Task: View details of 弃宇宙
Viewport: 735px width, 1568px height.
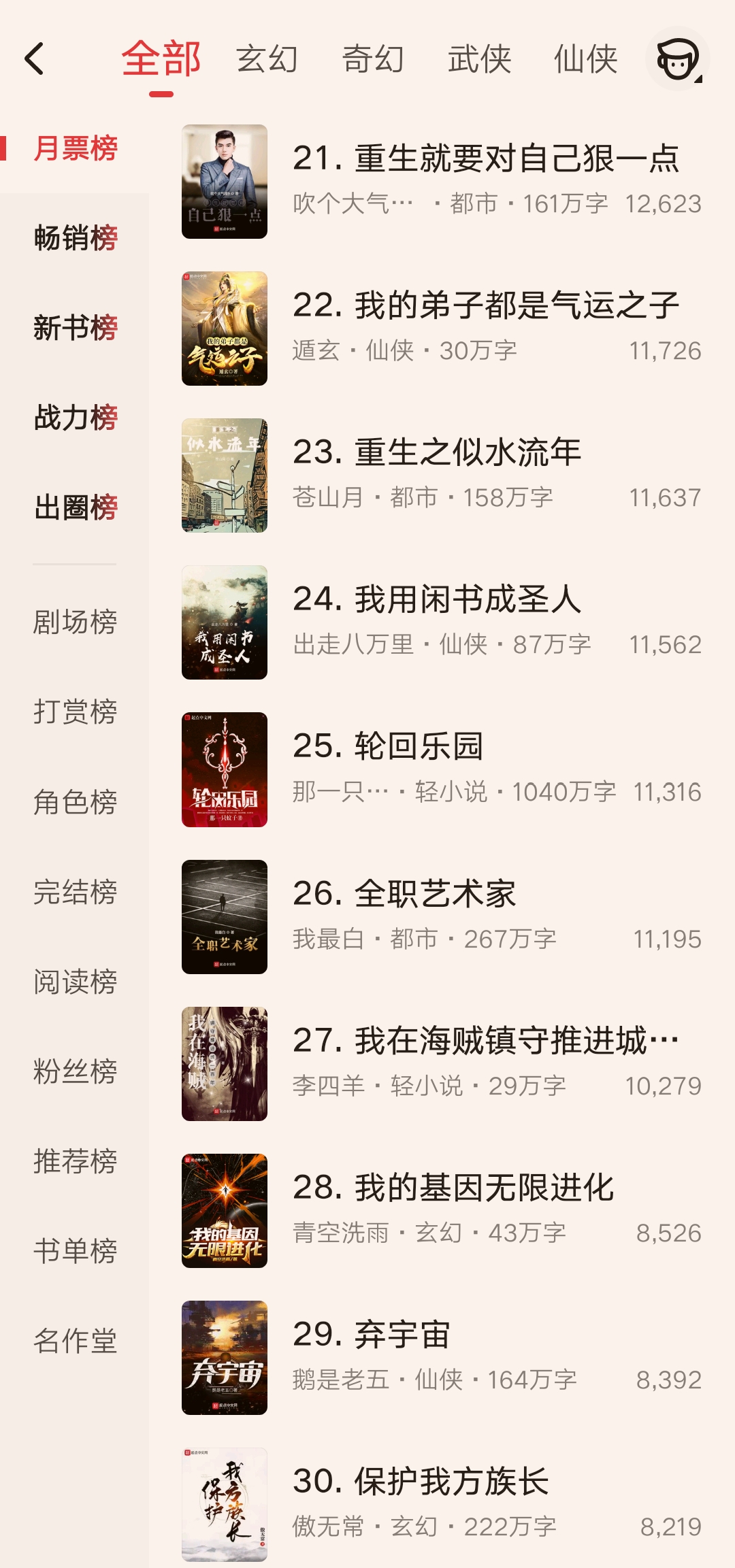Action: 372,1335
